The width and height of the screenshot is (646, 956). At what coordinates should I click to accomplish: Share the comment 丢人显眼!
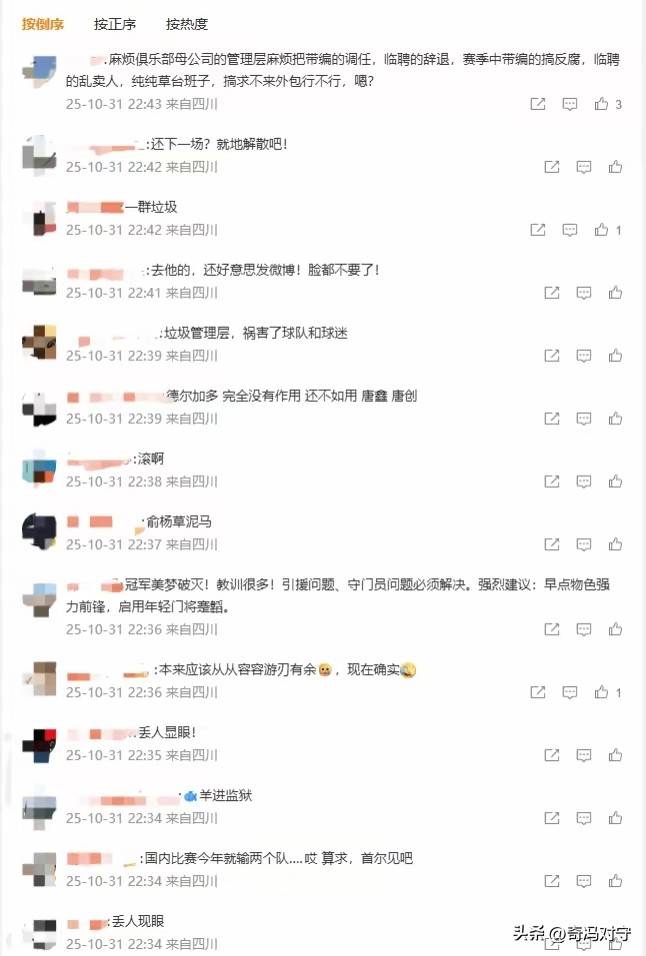(551, 756)
